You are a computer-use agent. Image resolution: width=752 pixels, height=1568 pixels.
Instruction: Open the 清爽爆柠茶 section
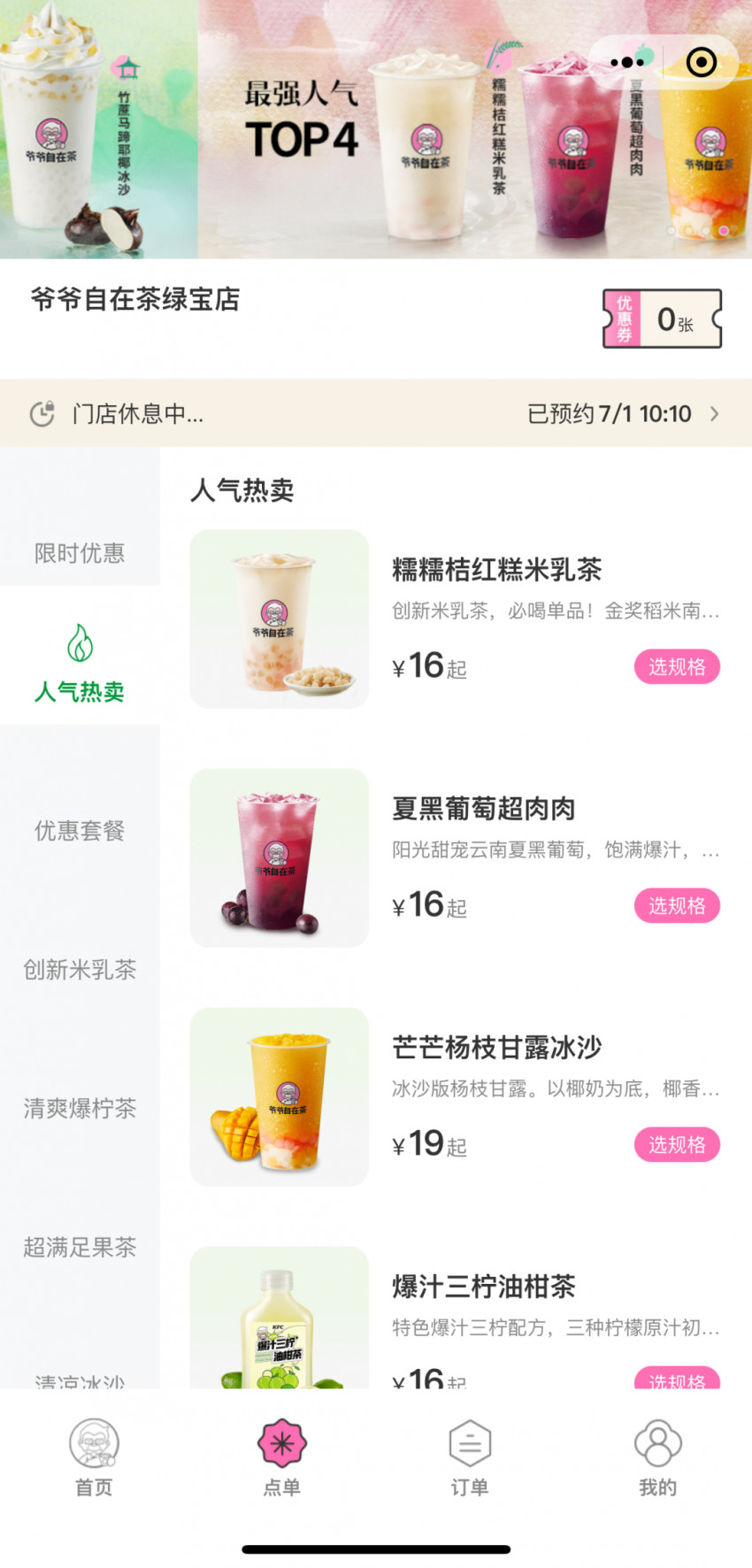coord(78,1110)
